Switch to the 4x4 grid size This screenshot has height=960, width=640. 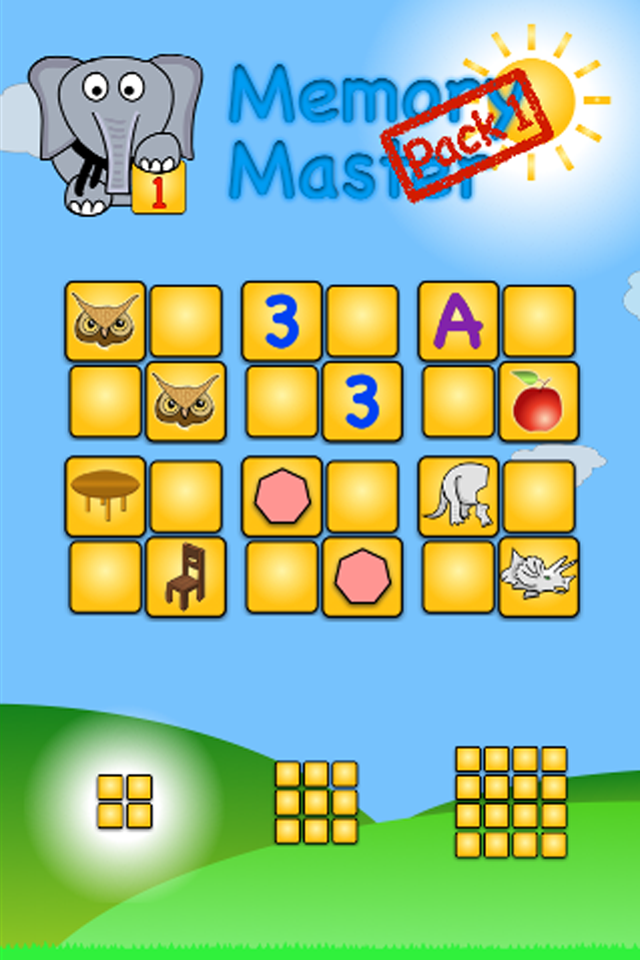(x=511, y=802)
